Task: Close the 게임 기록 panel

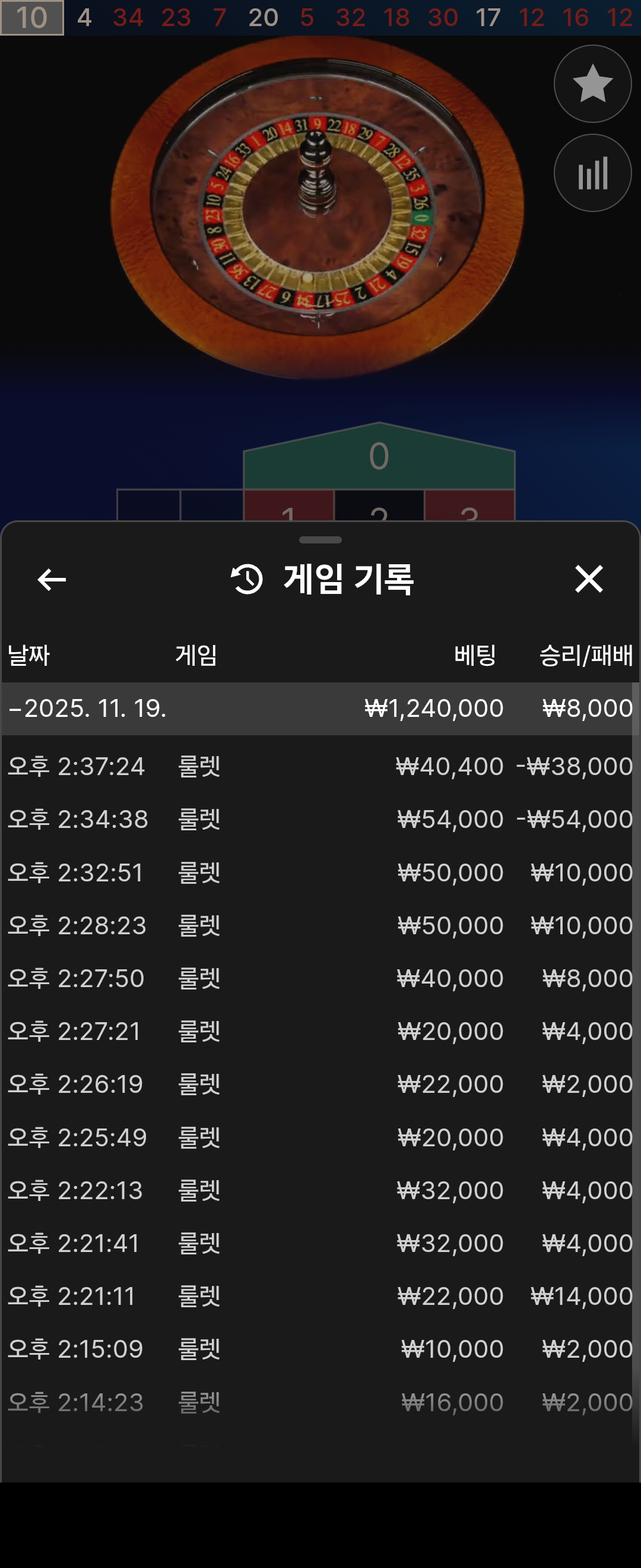Action: (x=589, y=579)
